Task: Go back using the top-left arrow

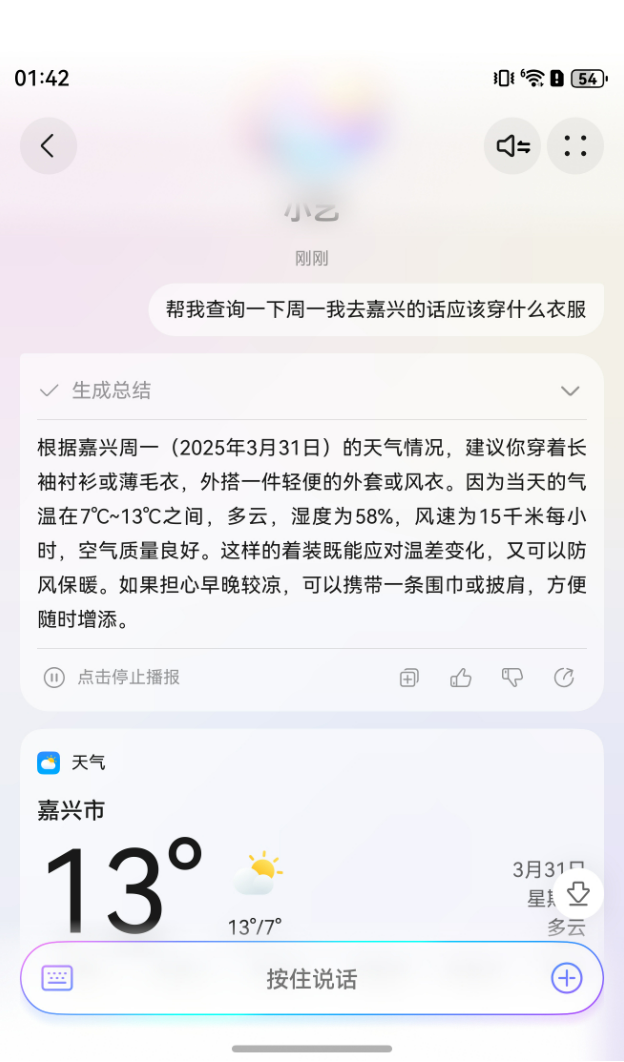Action: (x=47, y=146)
